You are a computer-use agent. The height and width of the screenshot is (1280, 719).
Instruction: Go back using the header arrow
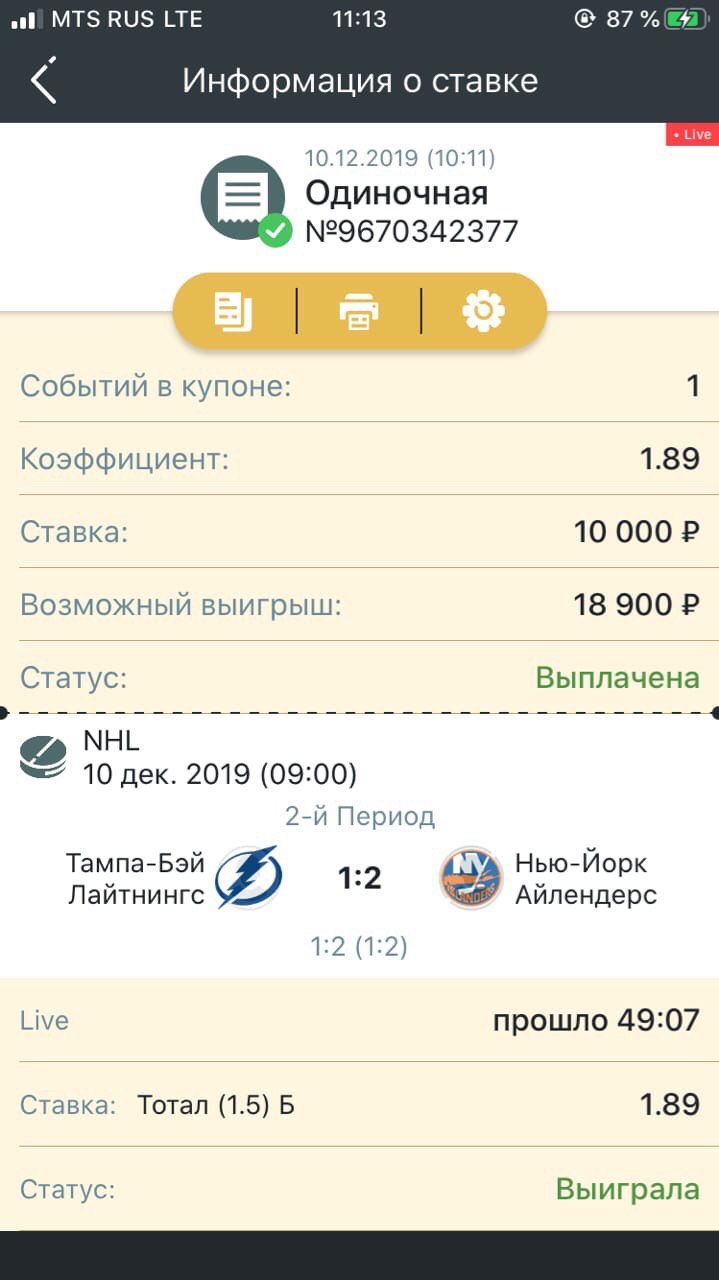point(43,80)
